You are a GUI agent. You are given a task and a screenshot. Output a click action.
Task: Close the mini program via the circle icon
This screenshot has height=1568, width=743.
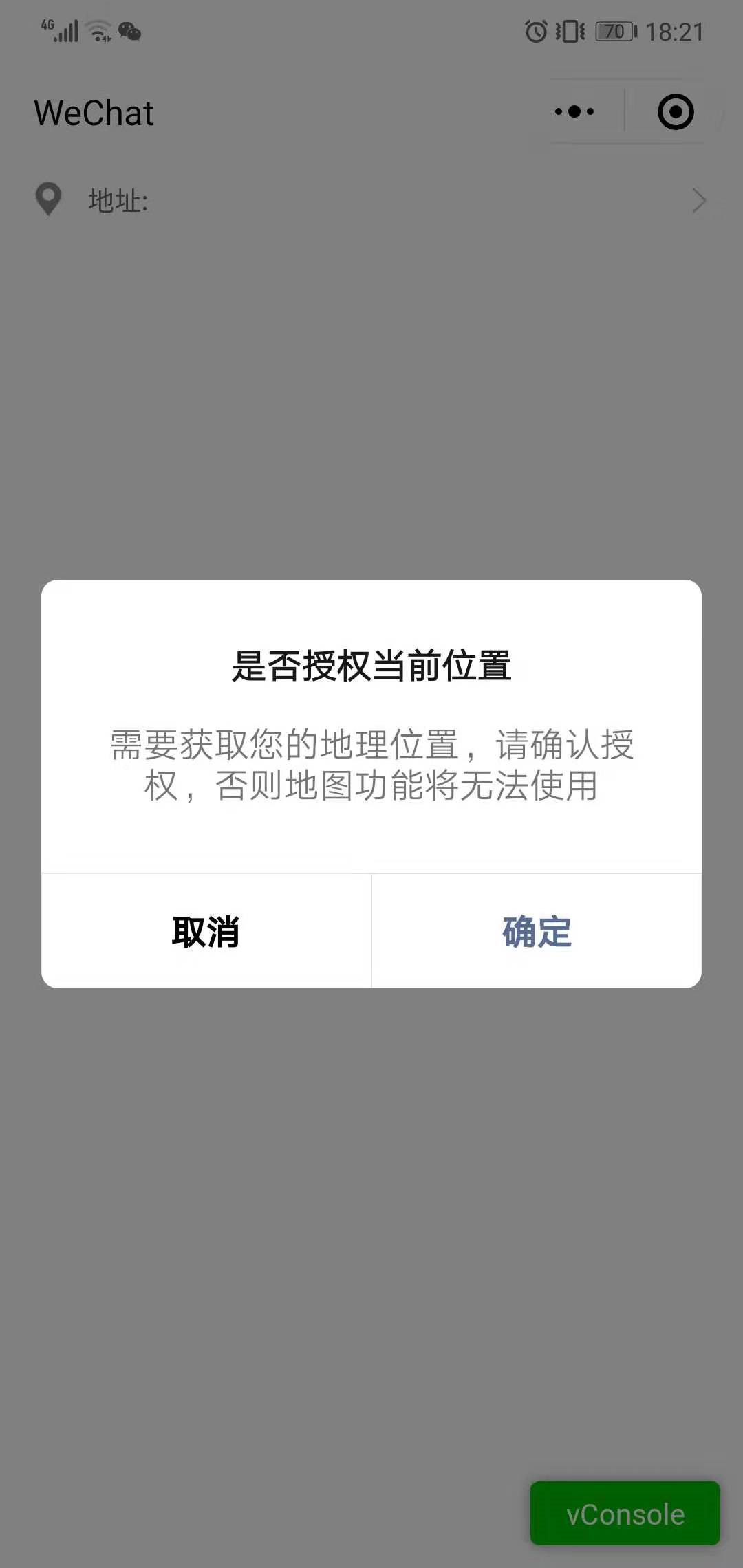[x=676, y=111]
